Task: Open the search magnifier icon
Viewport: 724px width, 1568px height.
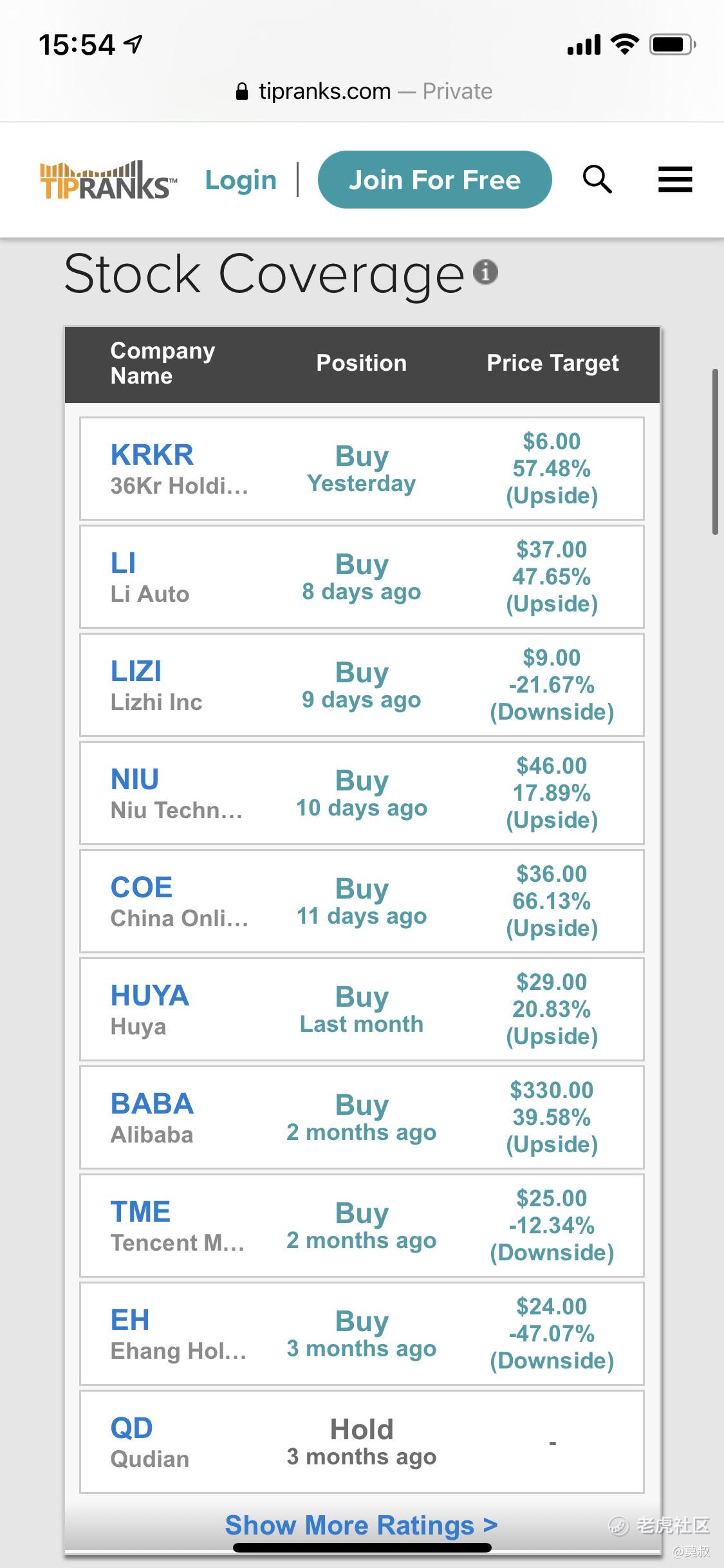Action: coord(597,180)
